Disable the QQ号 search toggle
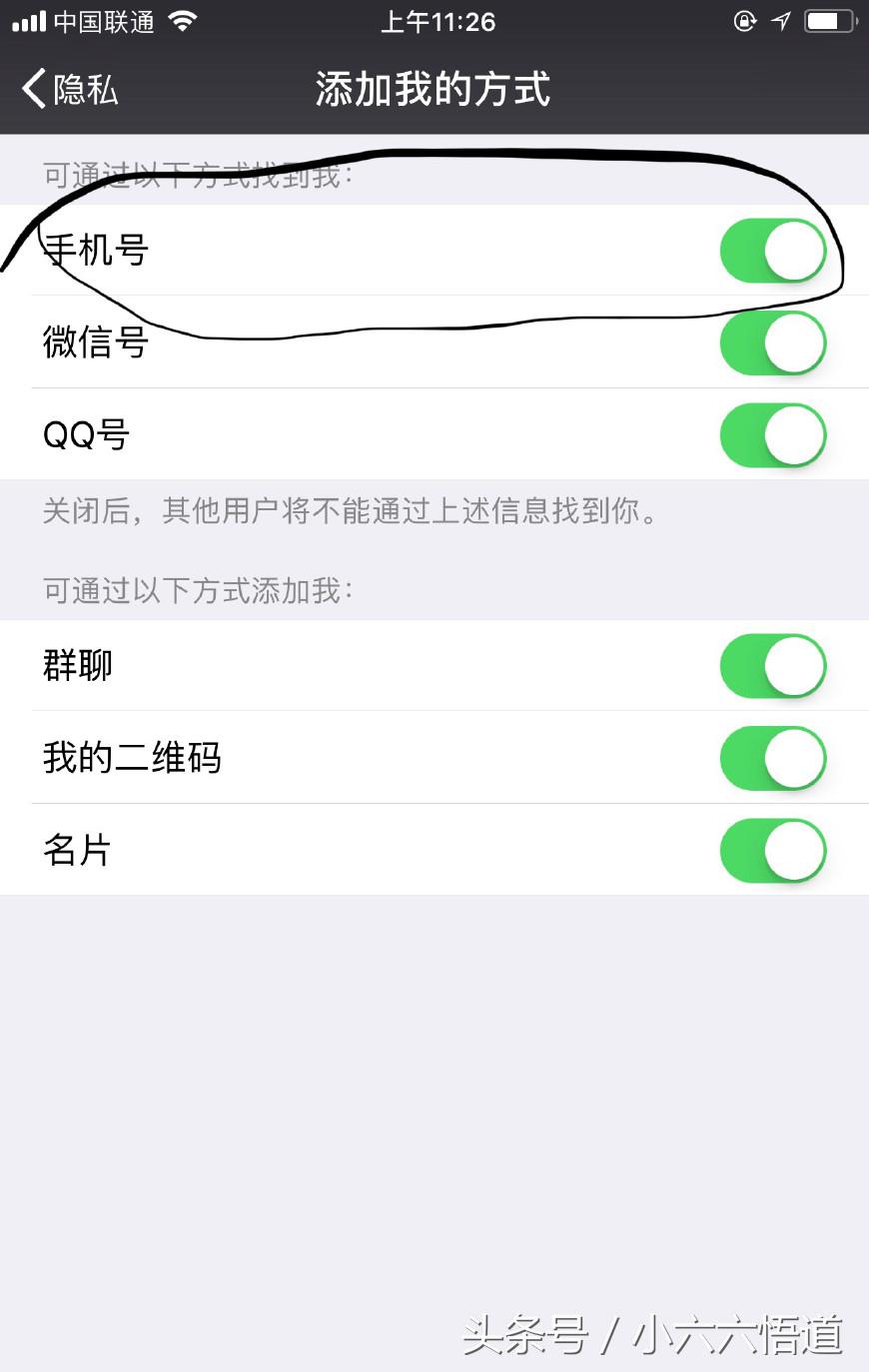Image resolution: width=869 pixels, height=1372 pixels. (773, 434)
